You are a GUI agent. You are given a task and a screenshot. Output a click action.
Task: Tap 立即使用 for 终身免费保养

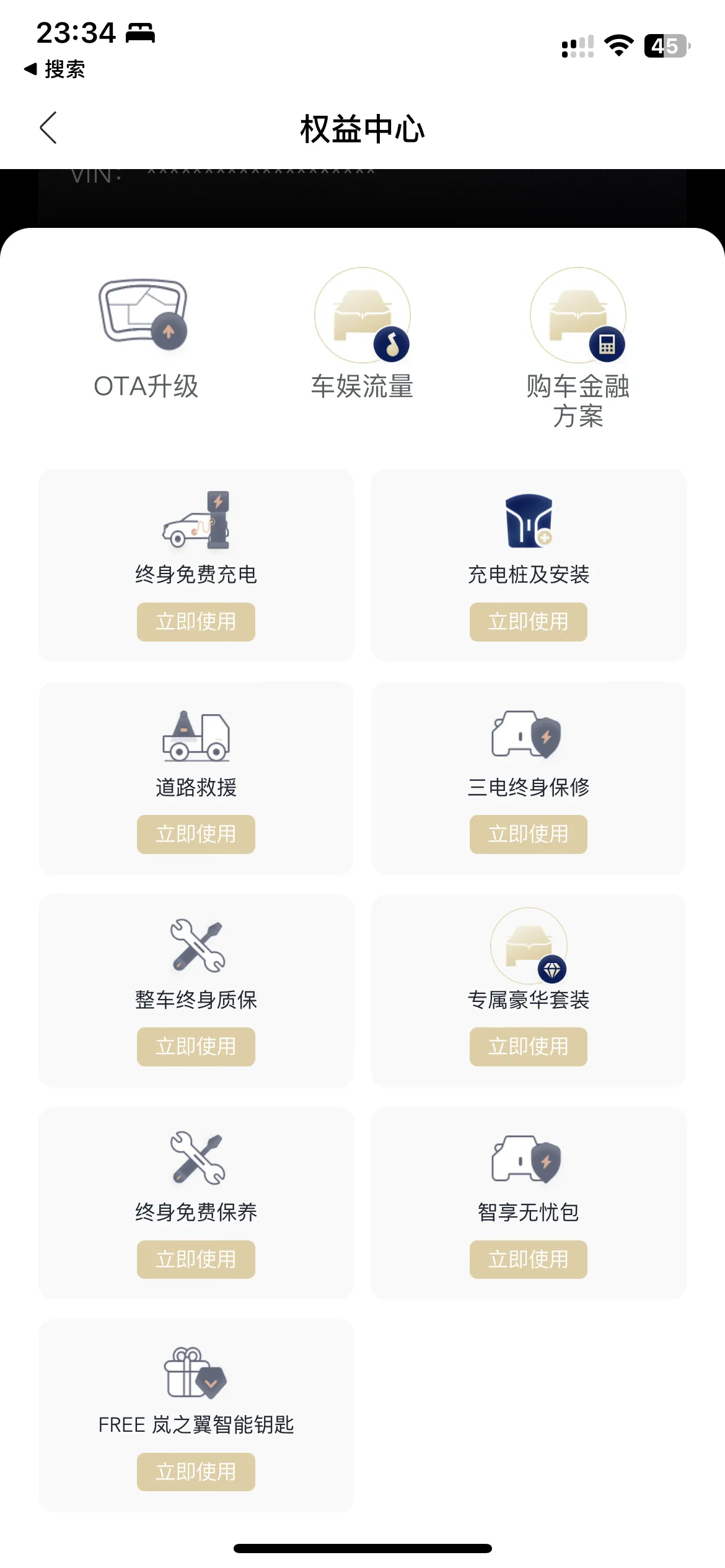click(196, 1260)
